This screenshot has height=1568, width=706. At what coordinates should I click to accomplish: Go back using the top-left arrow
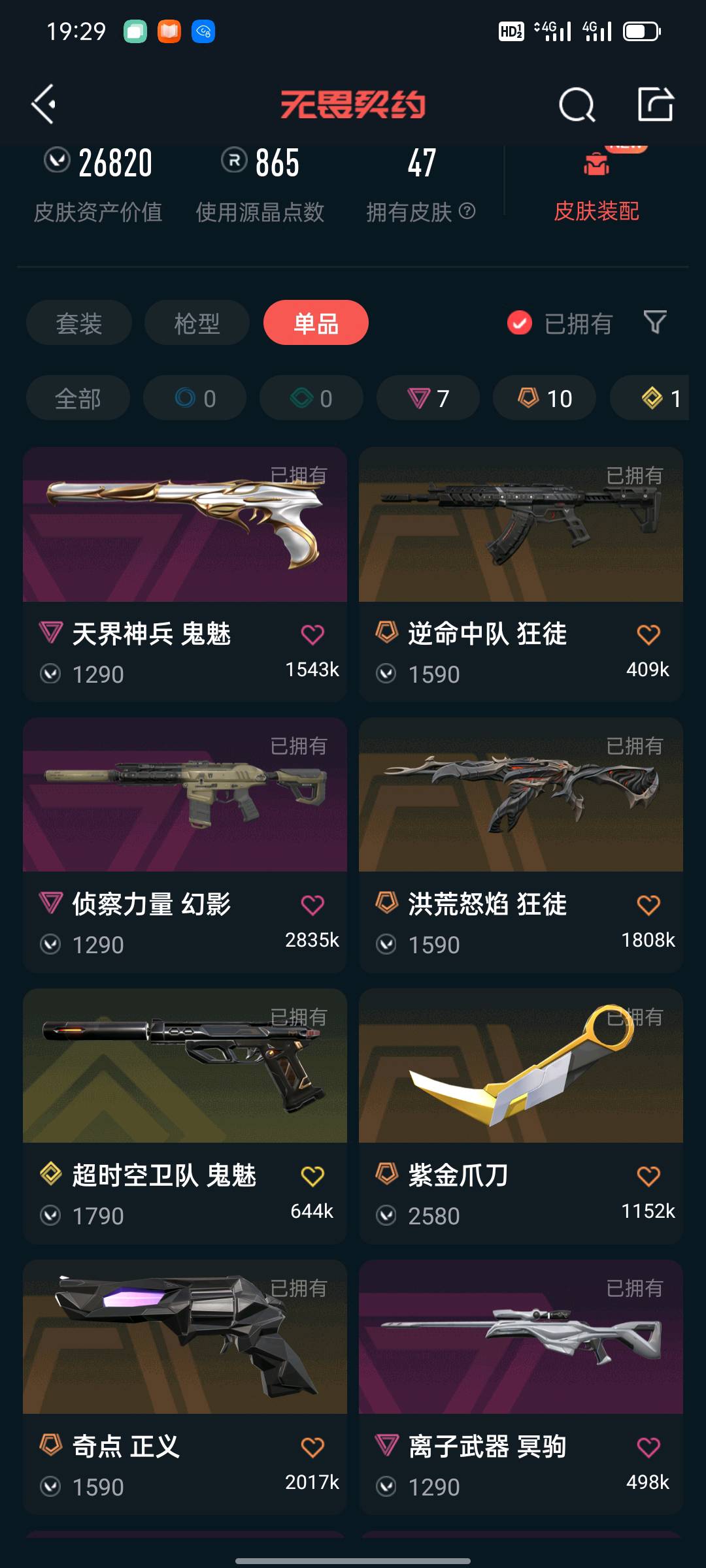[x=44, y=104]
